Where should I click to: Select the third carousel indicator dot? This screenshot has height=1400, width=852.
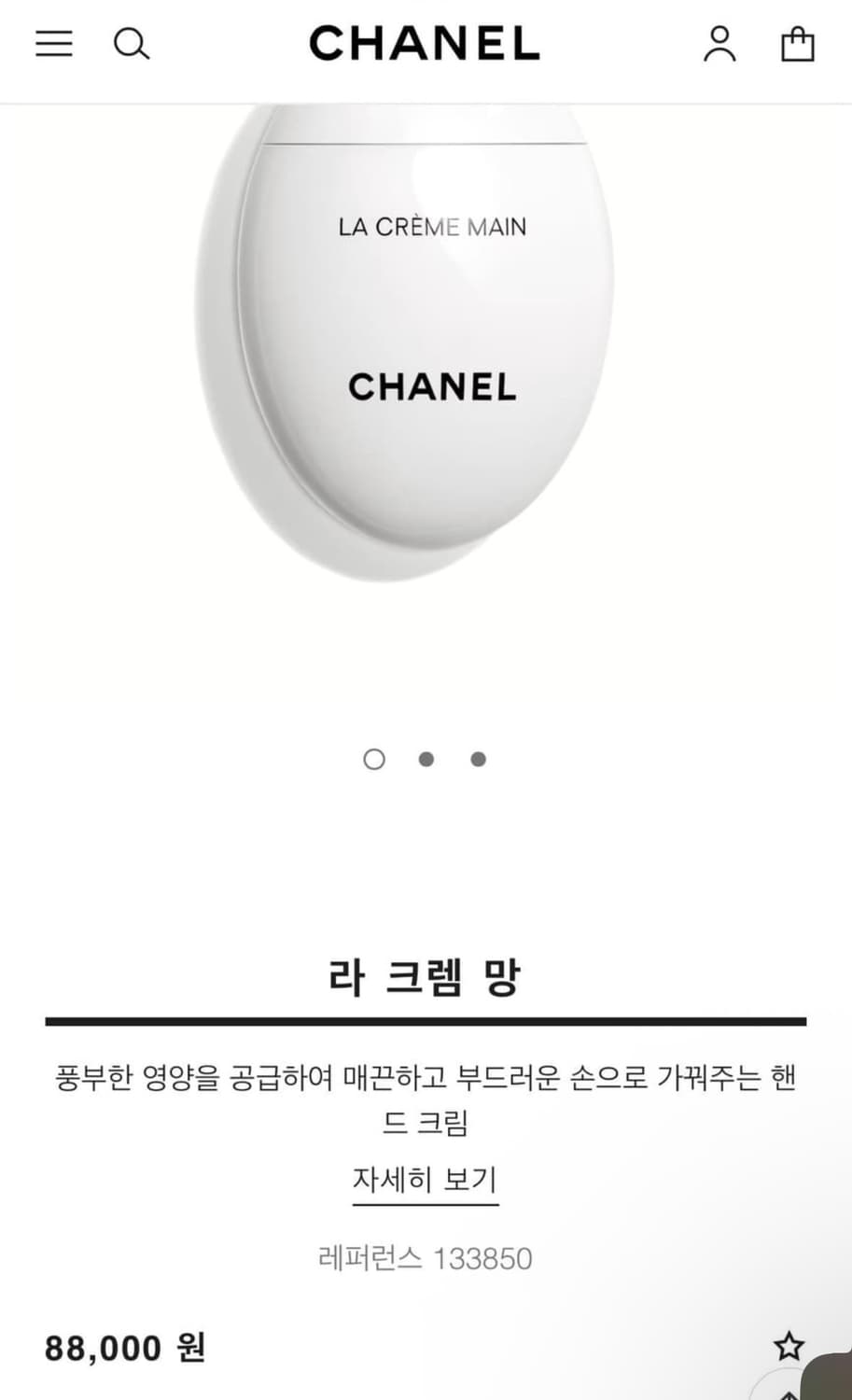[x=478, y=759]
